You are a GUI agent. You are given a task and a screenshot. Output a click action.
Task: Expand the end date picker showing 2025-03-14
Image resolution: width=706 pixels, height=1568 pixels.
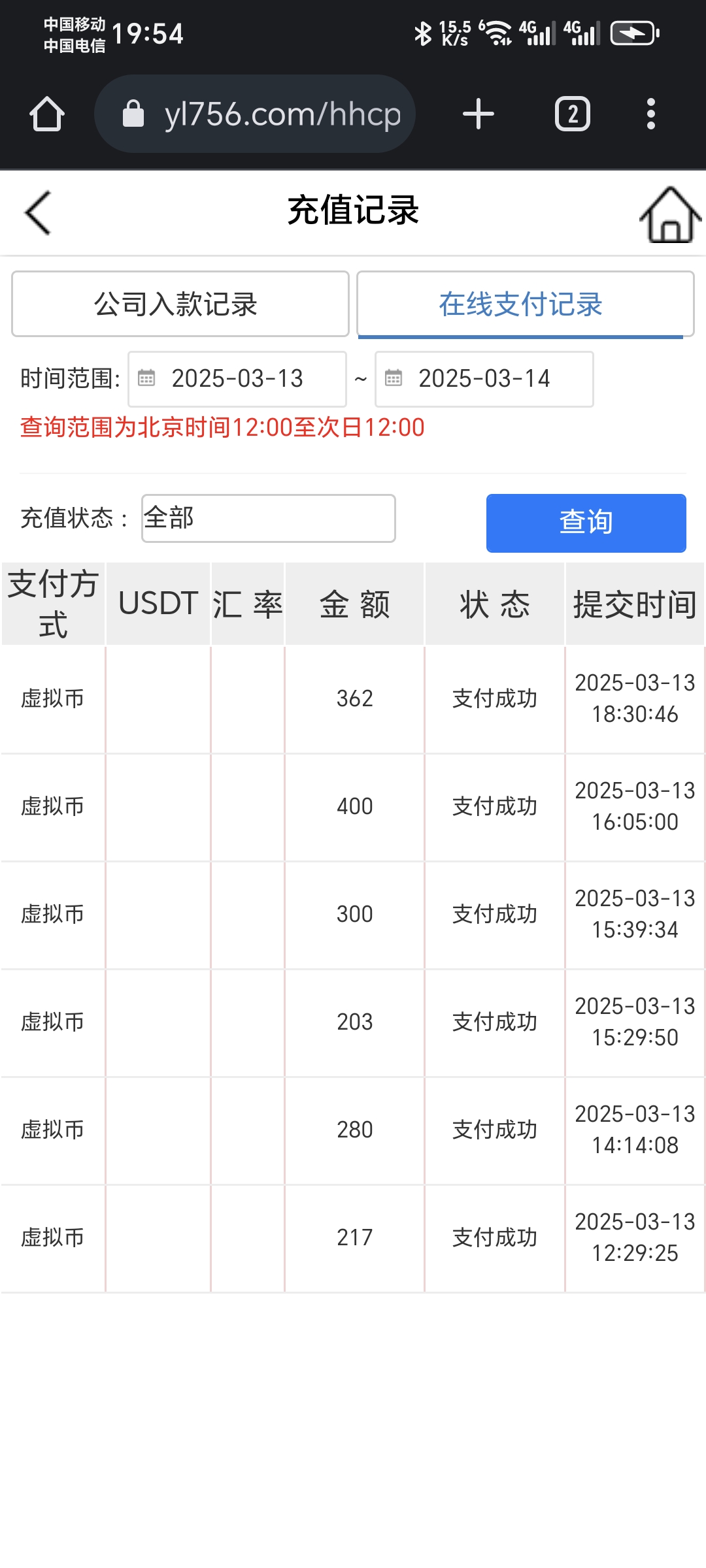[x=484, y=379]
